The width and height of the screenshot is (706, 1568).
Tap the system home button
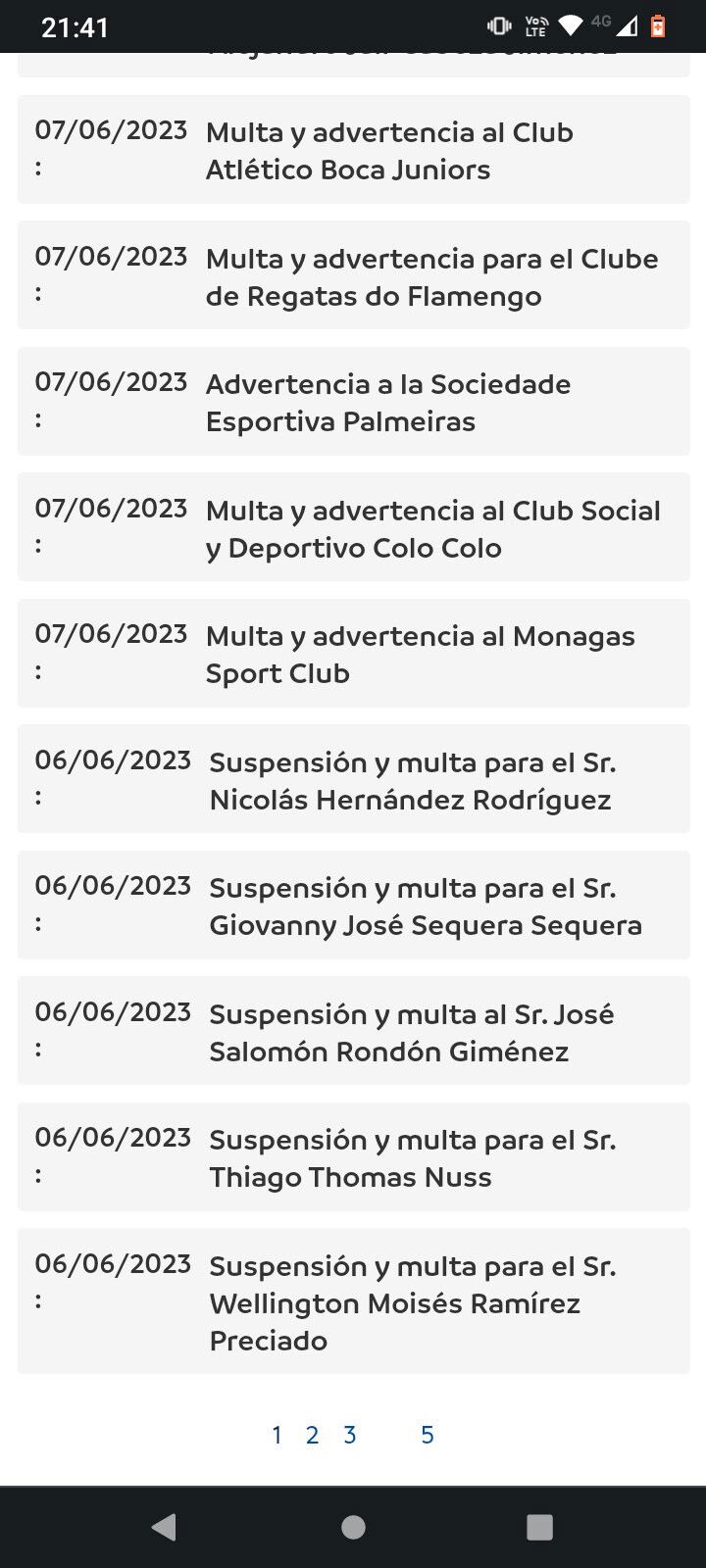[x=353, y=1527]
